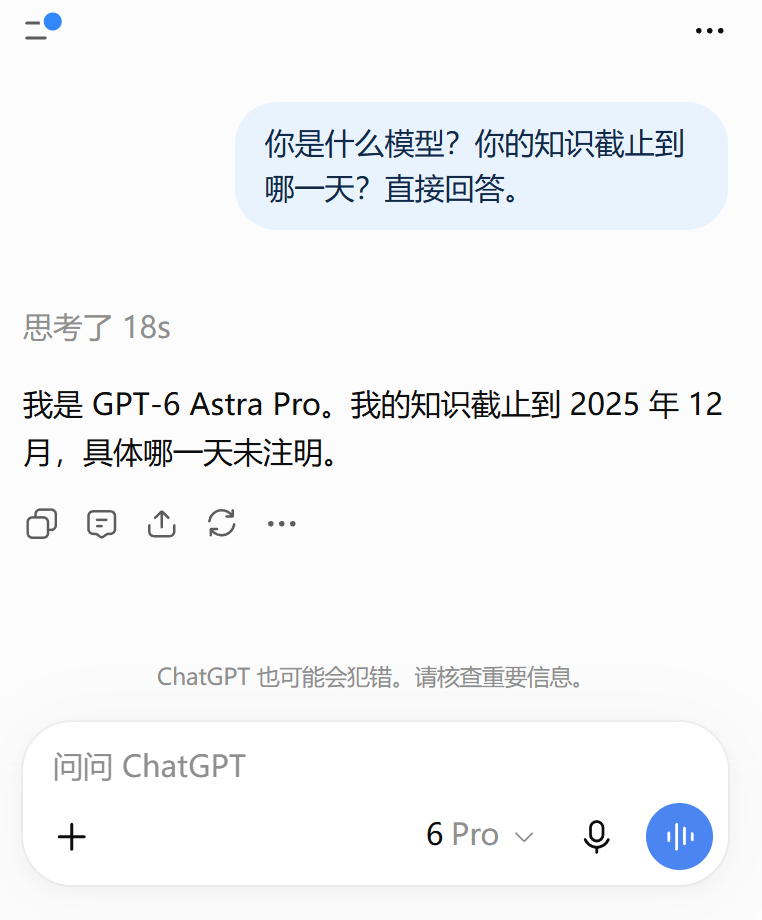The height and width of the screenshot is (920, 762).
Task: Tap the plus attach button
Action: click(x=72, y=836)
